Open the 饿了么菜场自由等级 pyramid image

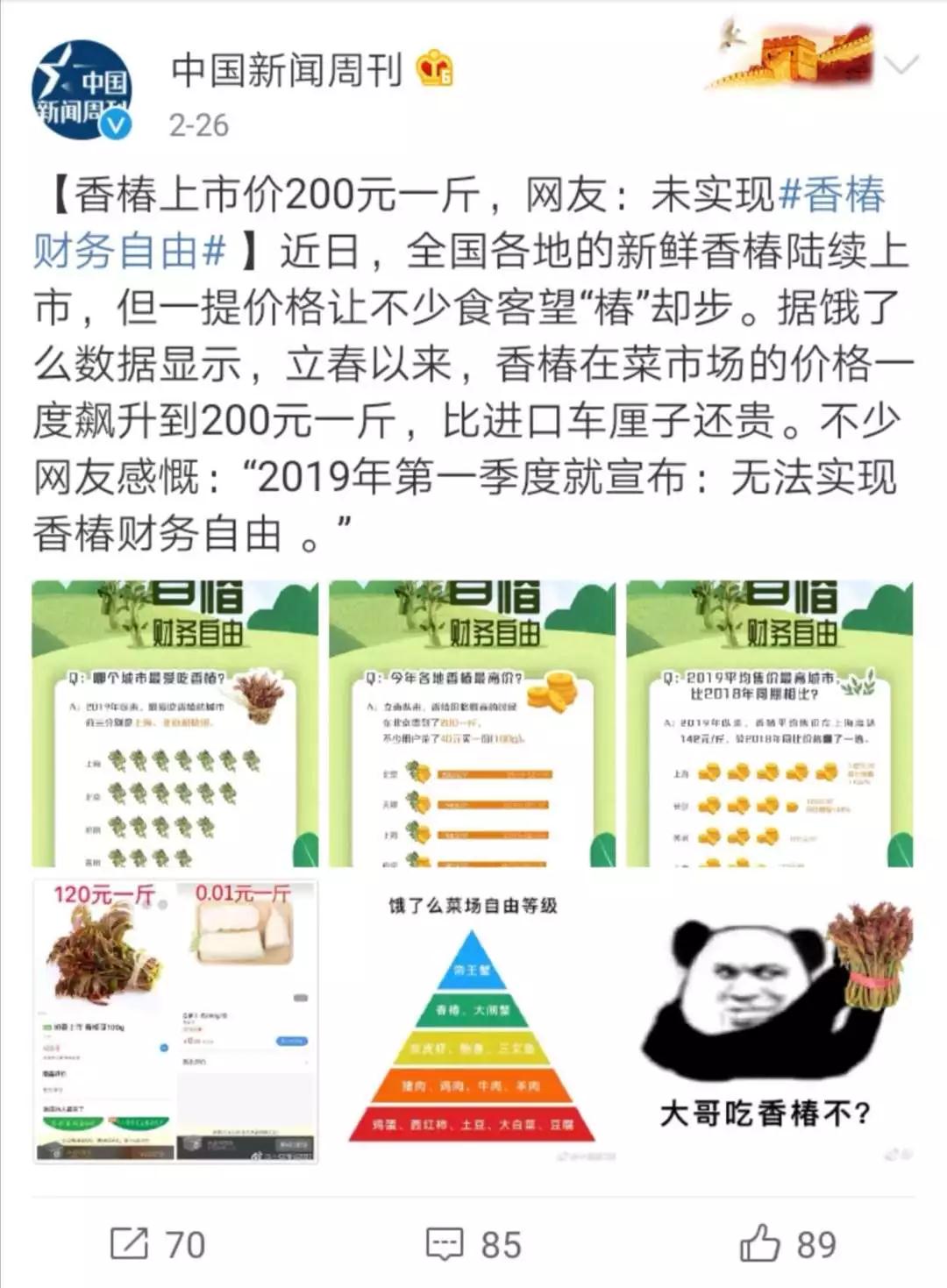[x=472, y=1021]
